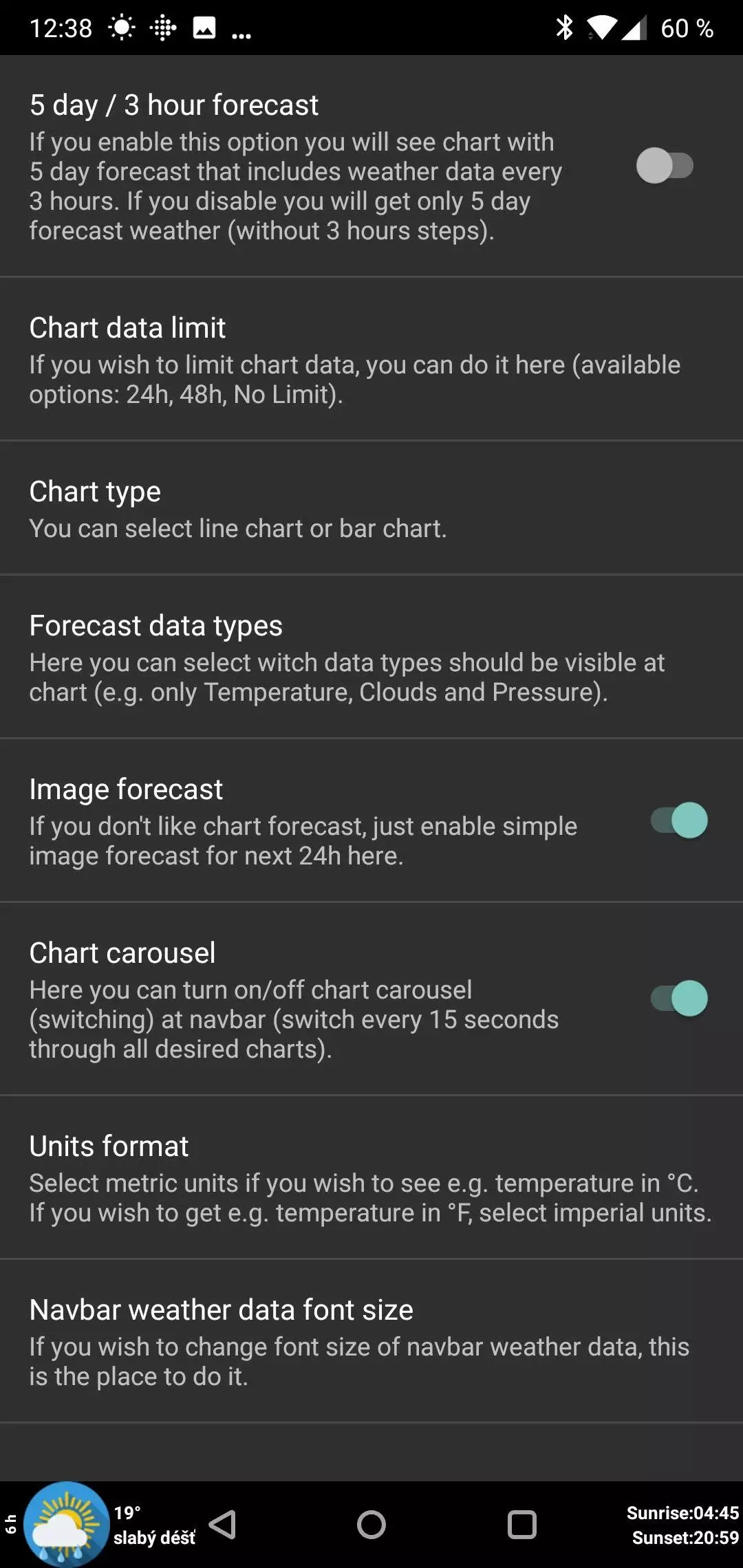
Task: Open Chart data limit setting
Action: pos(371,359)
